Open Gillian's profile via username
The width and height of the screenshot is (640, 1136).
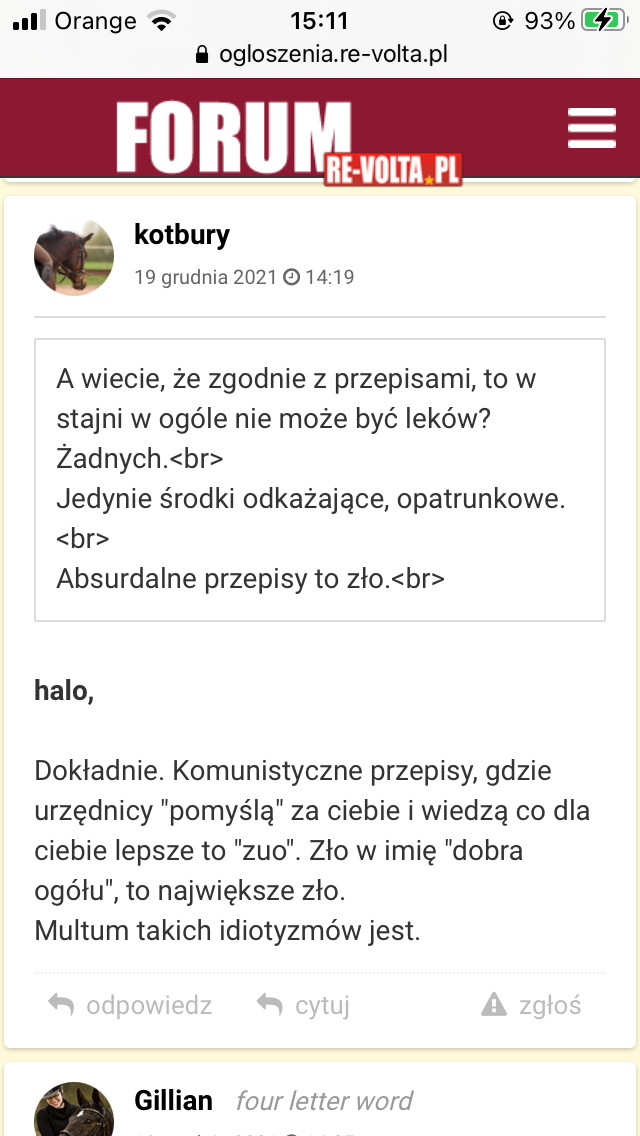coord(173,1101)
